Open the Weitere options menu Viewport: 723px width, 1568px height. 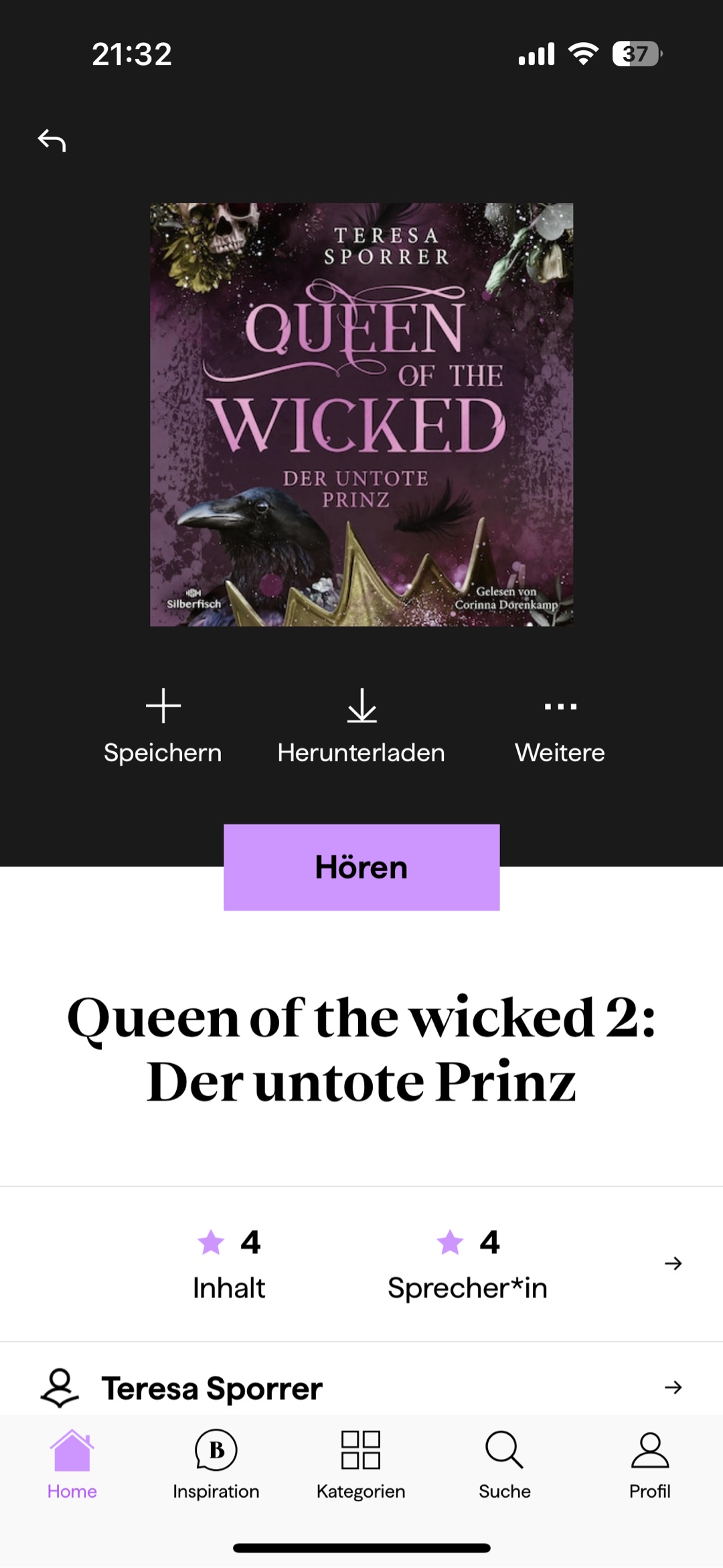pos(560,726)
